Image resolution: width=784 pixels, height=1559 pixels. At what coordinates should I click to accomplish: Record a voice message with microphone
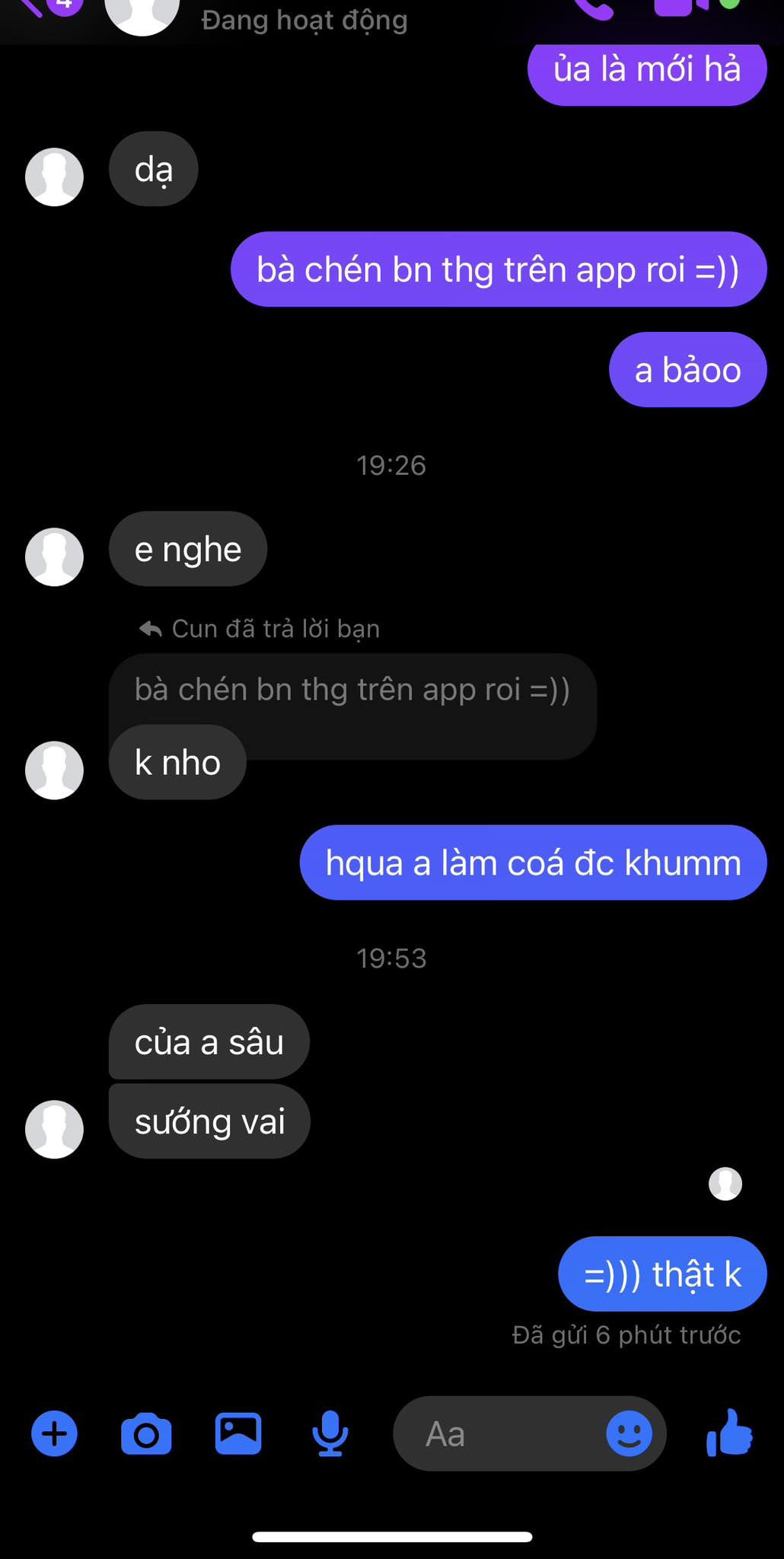click(x=330, y=1433)
